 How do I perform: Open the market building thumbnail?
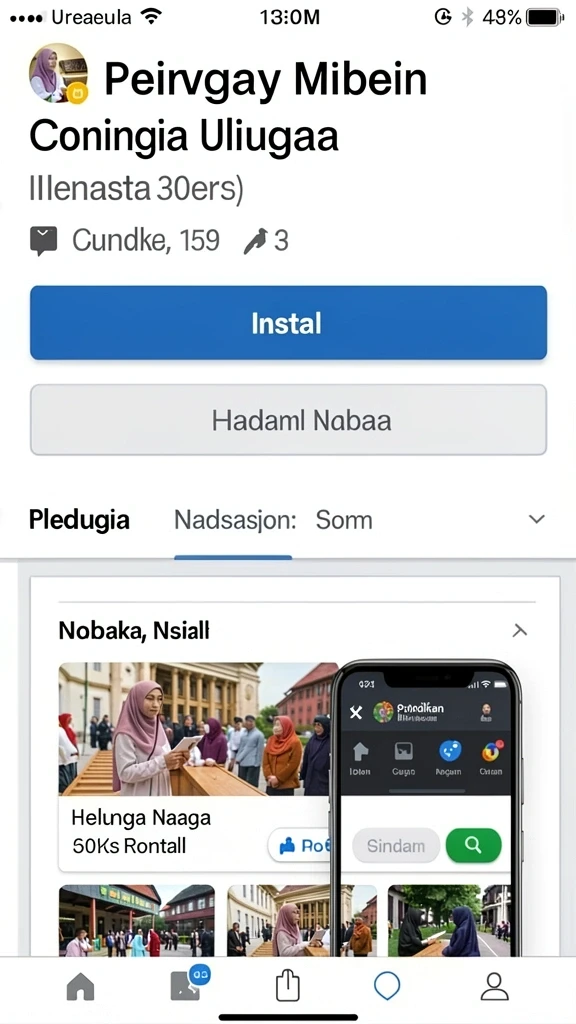pyautogui.click(x=136, y=921)
